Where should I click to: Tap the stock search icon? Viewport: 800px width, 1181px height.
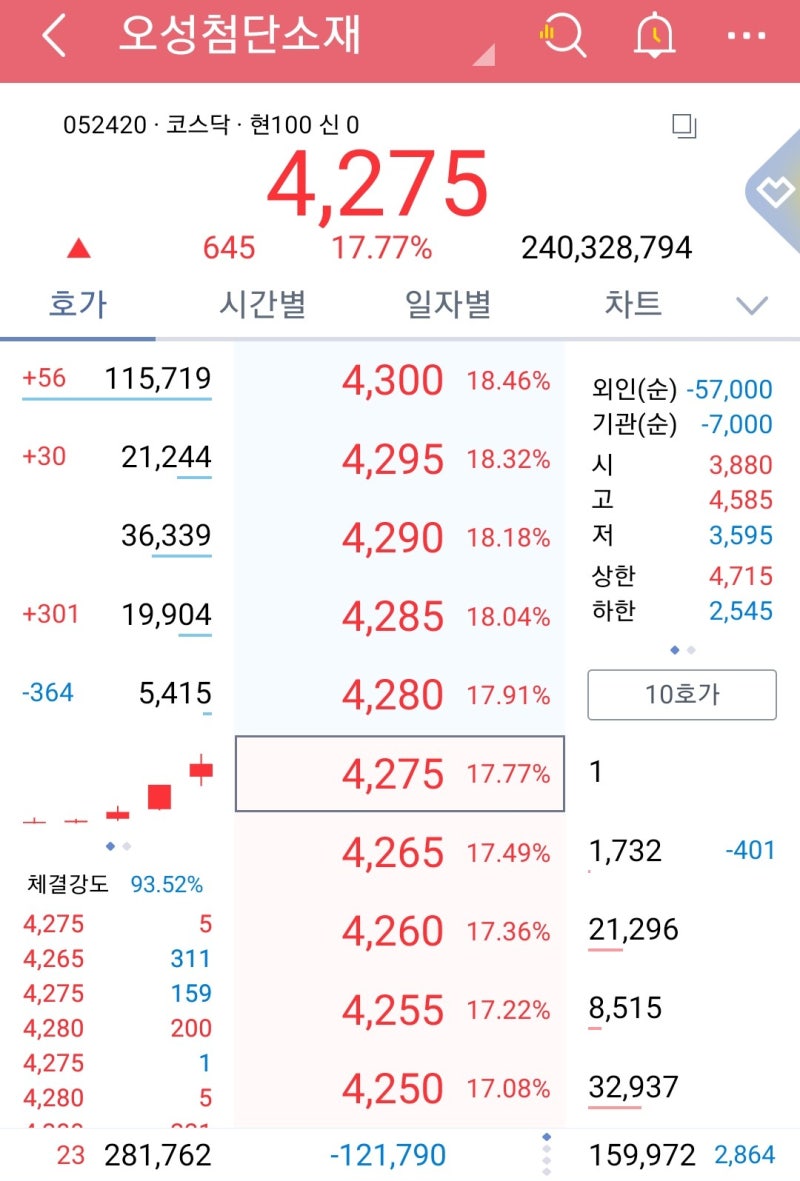(x=563, y=34)
